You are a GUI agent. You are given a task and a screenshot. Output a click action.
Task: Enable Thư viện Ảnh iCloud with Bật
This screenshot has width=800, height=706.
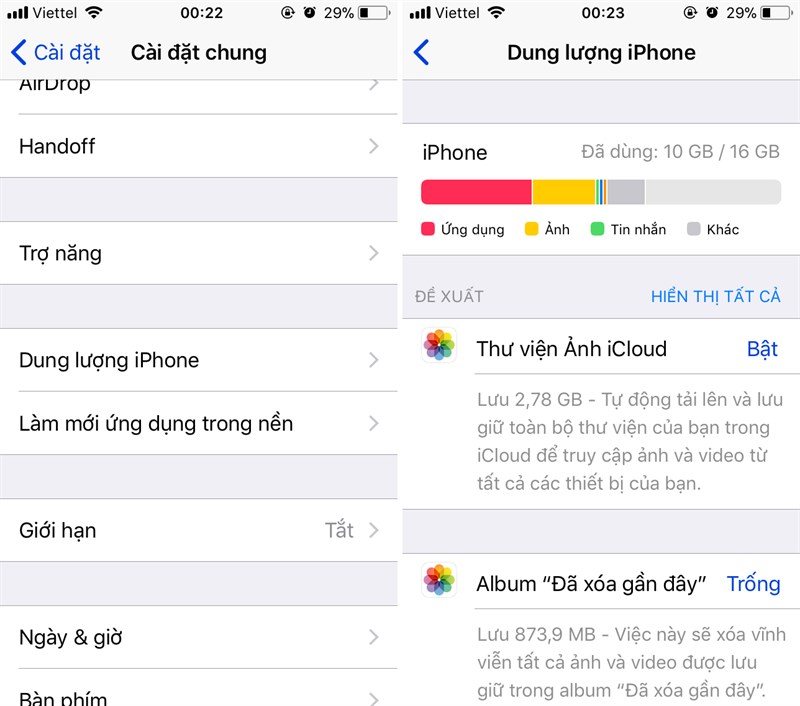click(x=762, y=349)
